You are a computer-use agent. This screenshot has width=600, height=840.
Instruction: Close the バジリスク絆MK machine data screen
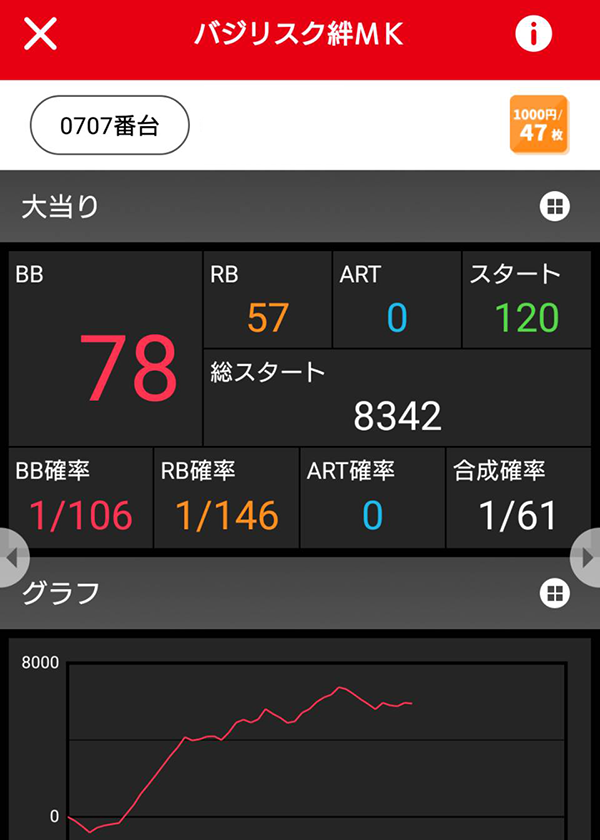click(x=40, y=34)
